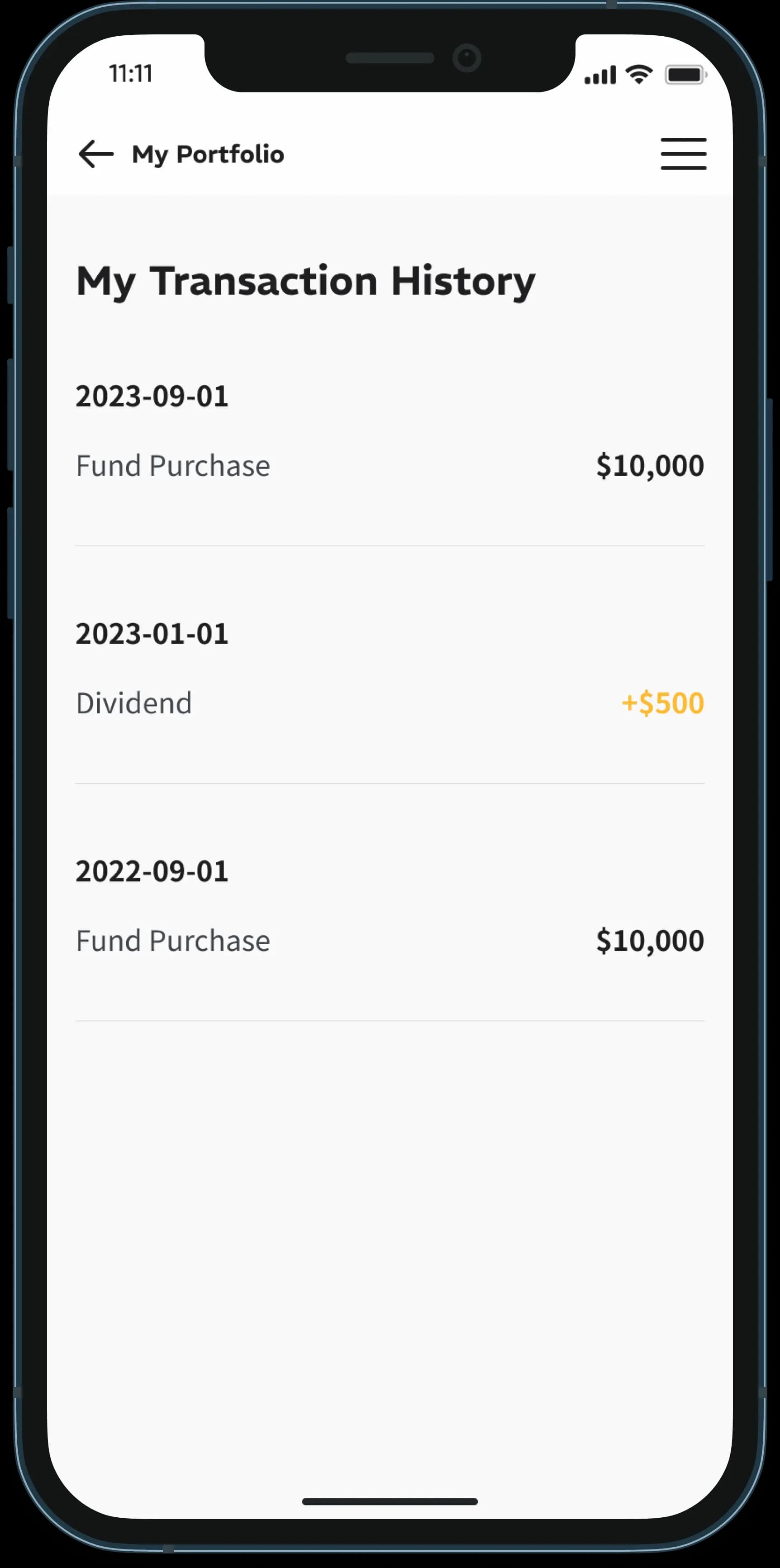Screen dimensions: 780x1568
Task: Click the 2023-01-01 date label
Action: (152, 633)
